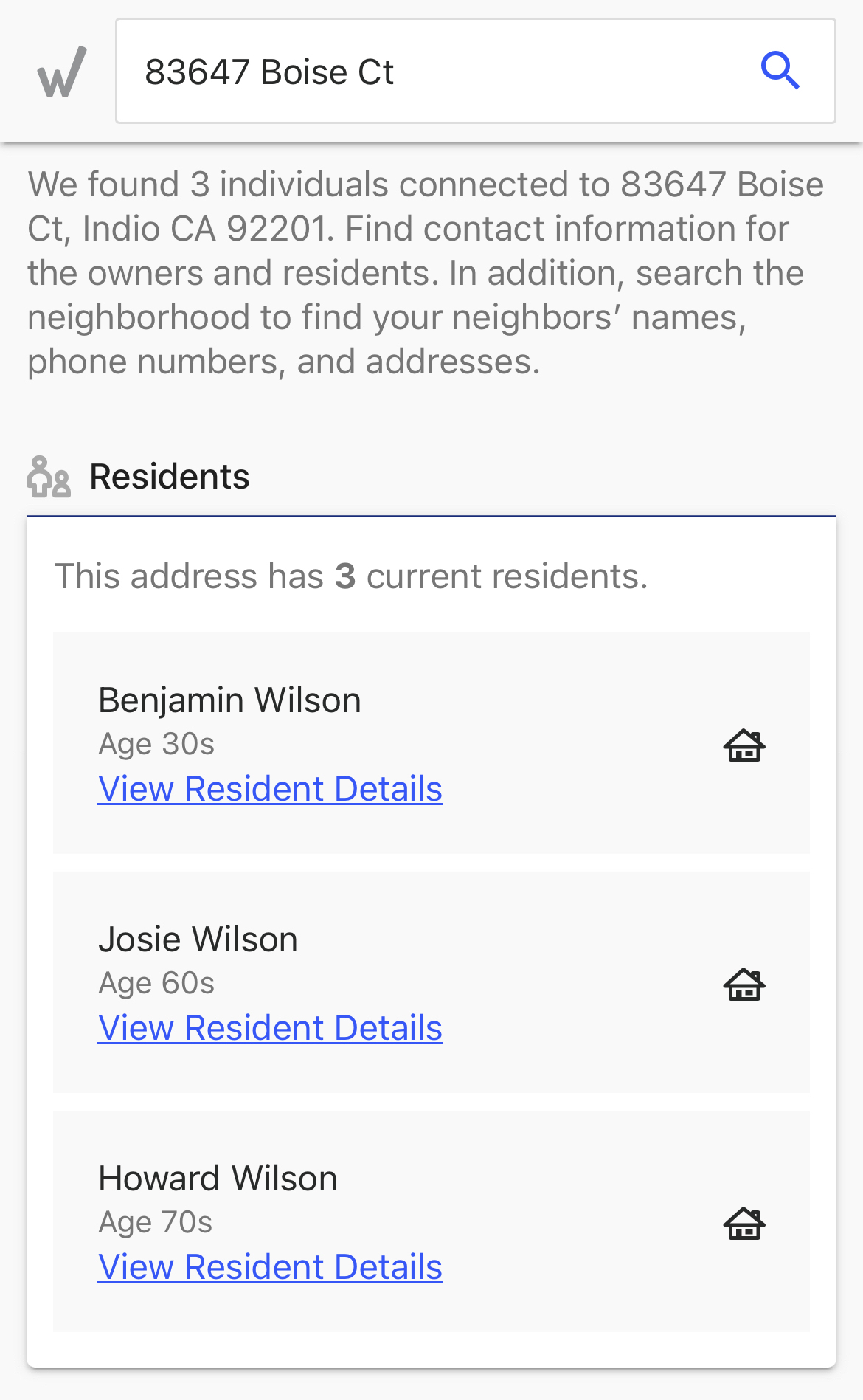The image size is (863, 1400).
Task: View Resident Details for Benjamin Wilson
Action: click(x=270, y=789)
